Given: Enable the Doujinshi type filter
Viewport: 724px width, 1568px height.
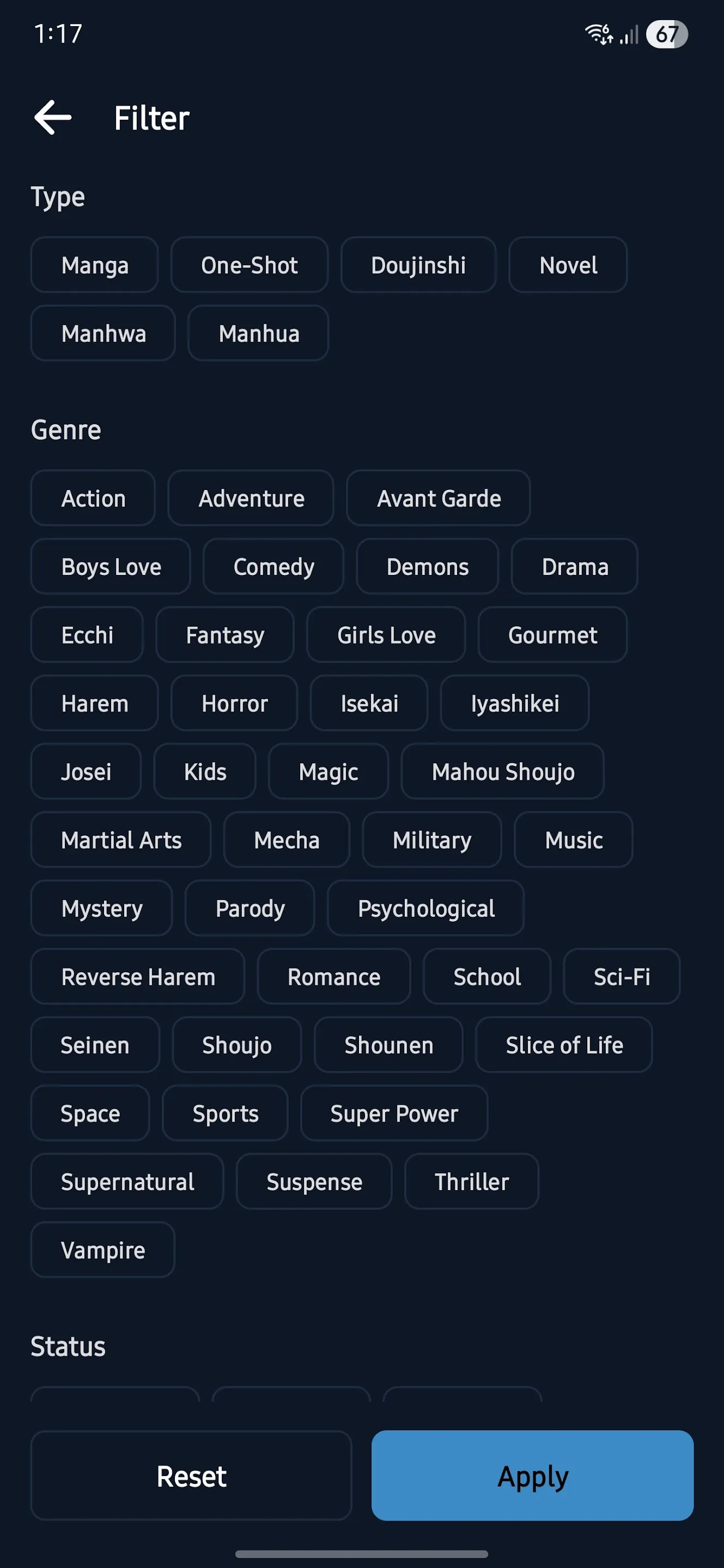Looking at the screenshot, I should coord(419,265).
